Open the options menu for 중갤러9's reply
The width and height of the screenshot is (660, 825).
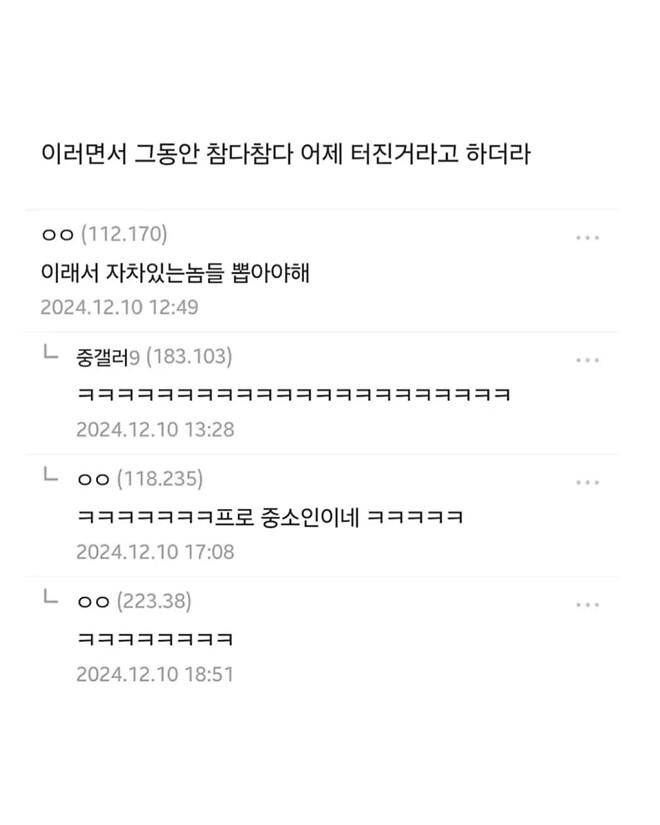[x=587, y=359]
